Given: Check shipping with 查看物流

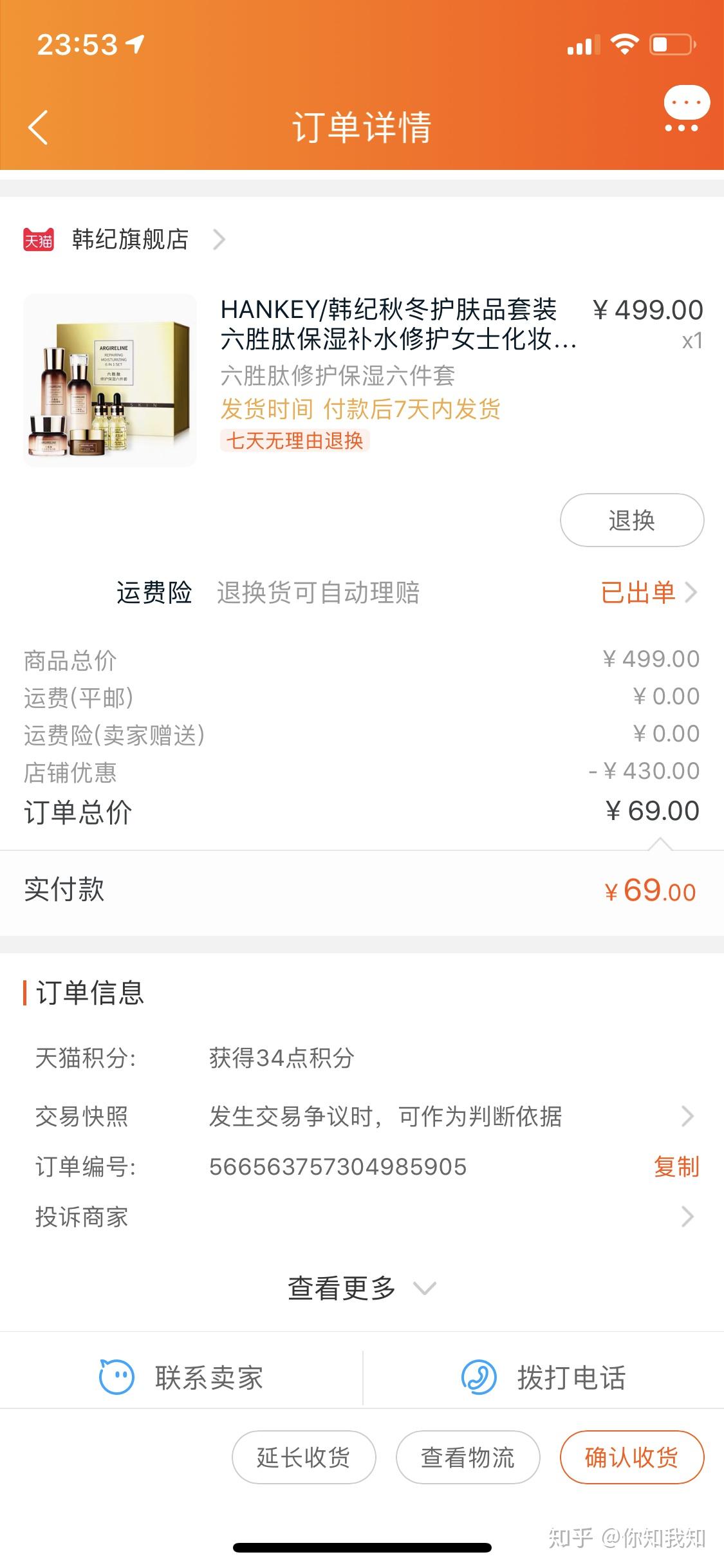Looking at the screenshot, I should coord(468,1457).
